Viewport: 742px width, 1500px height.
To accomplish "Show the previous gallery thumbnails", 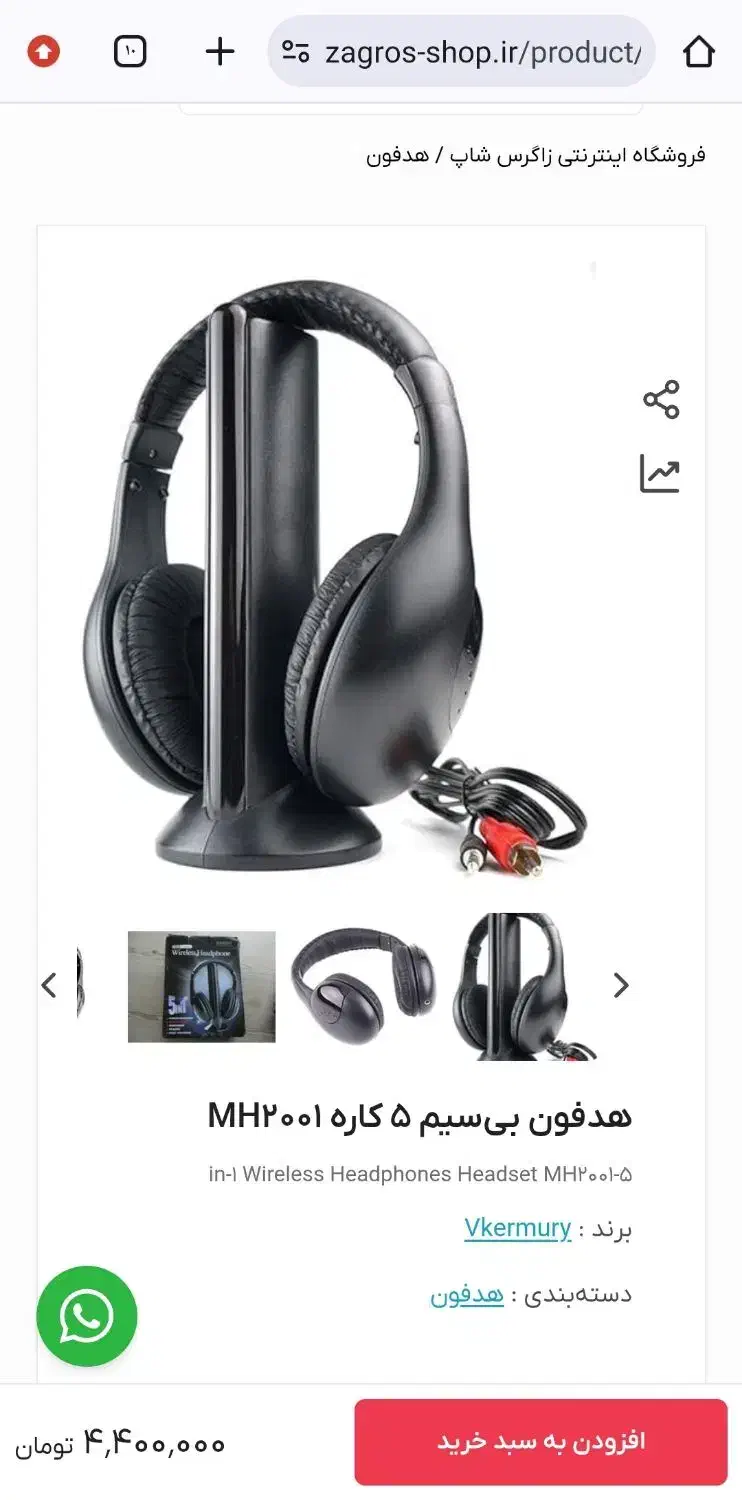I will [48, 986].
